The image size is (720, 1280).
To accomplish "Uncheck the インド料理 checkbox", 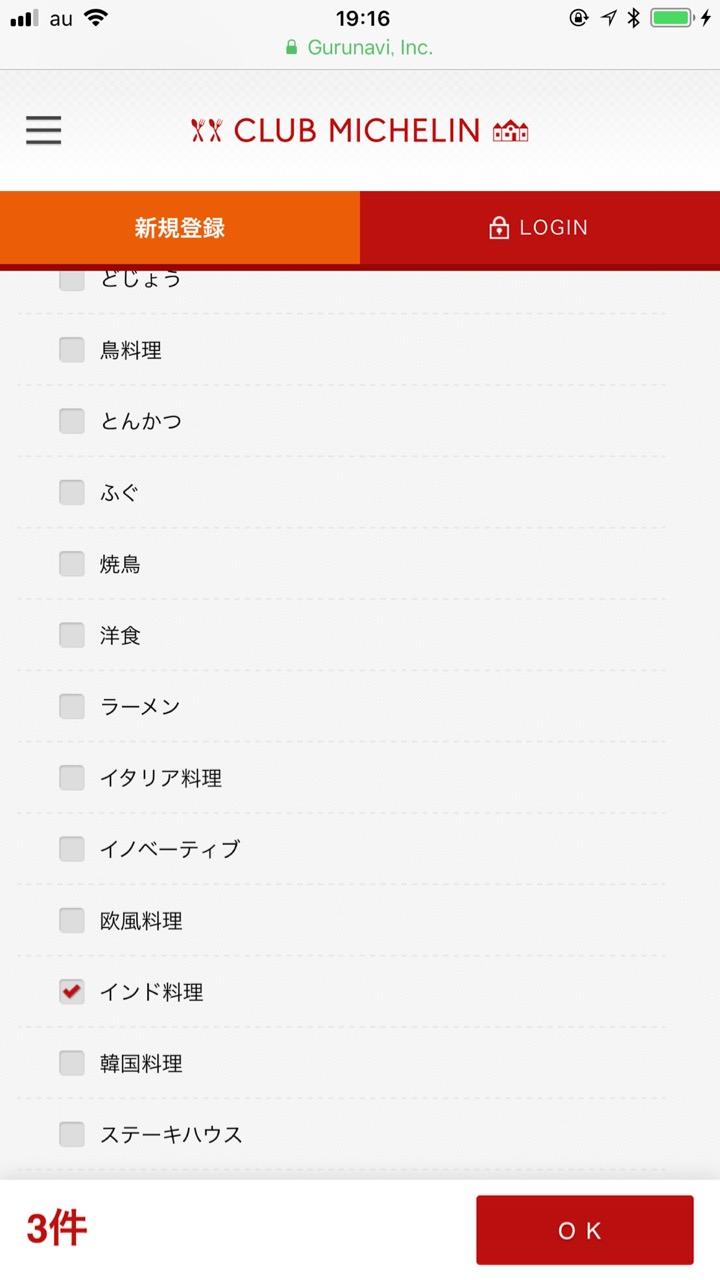I will pos(72,991).
